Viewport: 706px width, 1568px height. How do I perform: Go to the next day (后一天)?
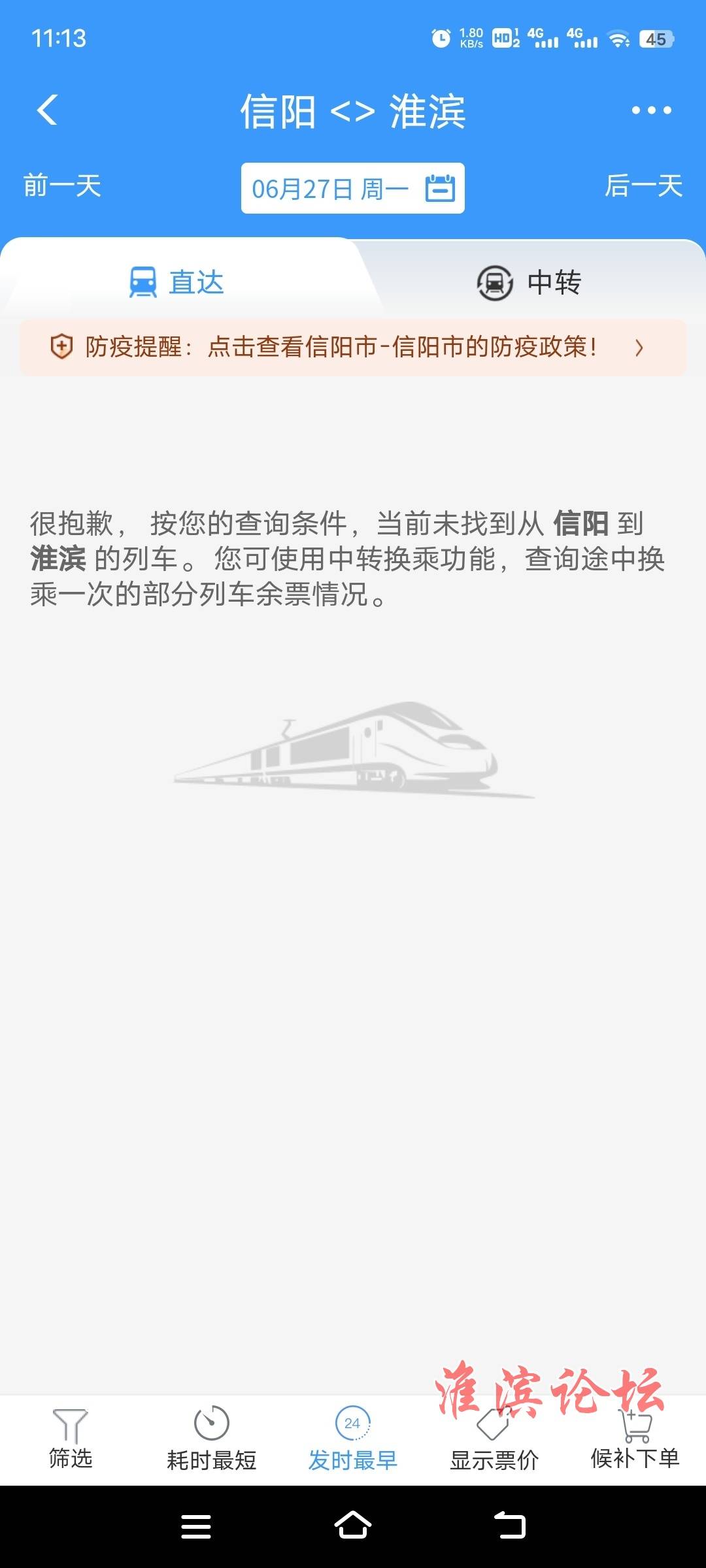(643, 186)
